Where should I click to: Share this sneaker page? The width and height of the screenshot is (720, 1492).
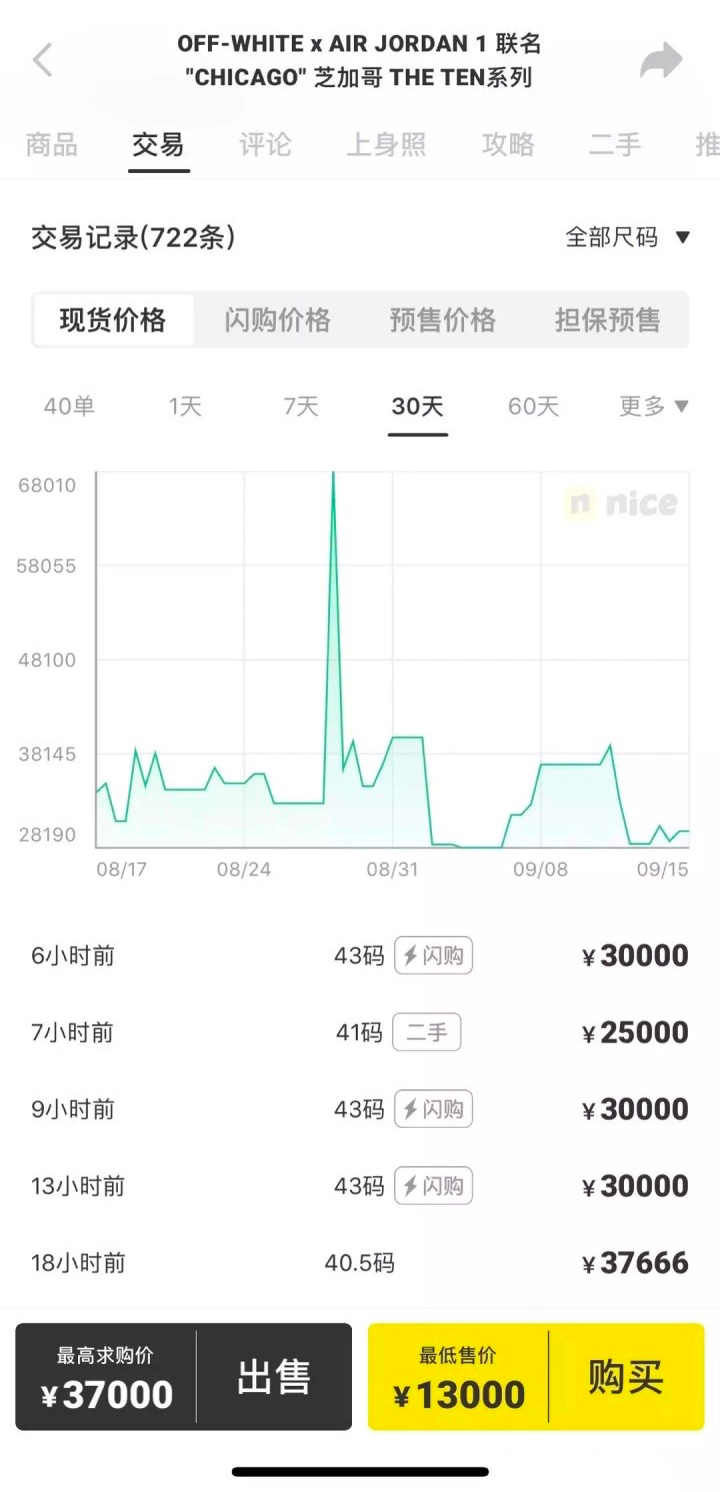tap(661, 61)
